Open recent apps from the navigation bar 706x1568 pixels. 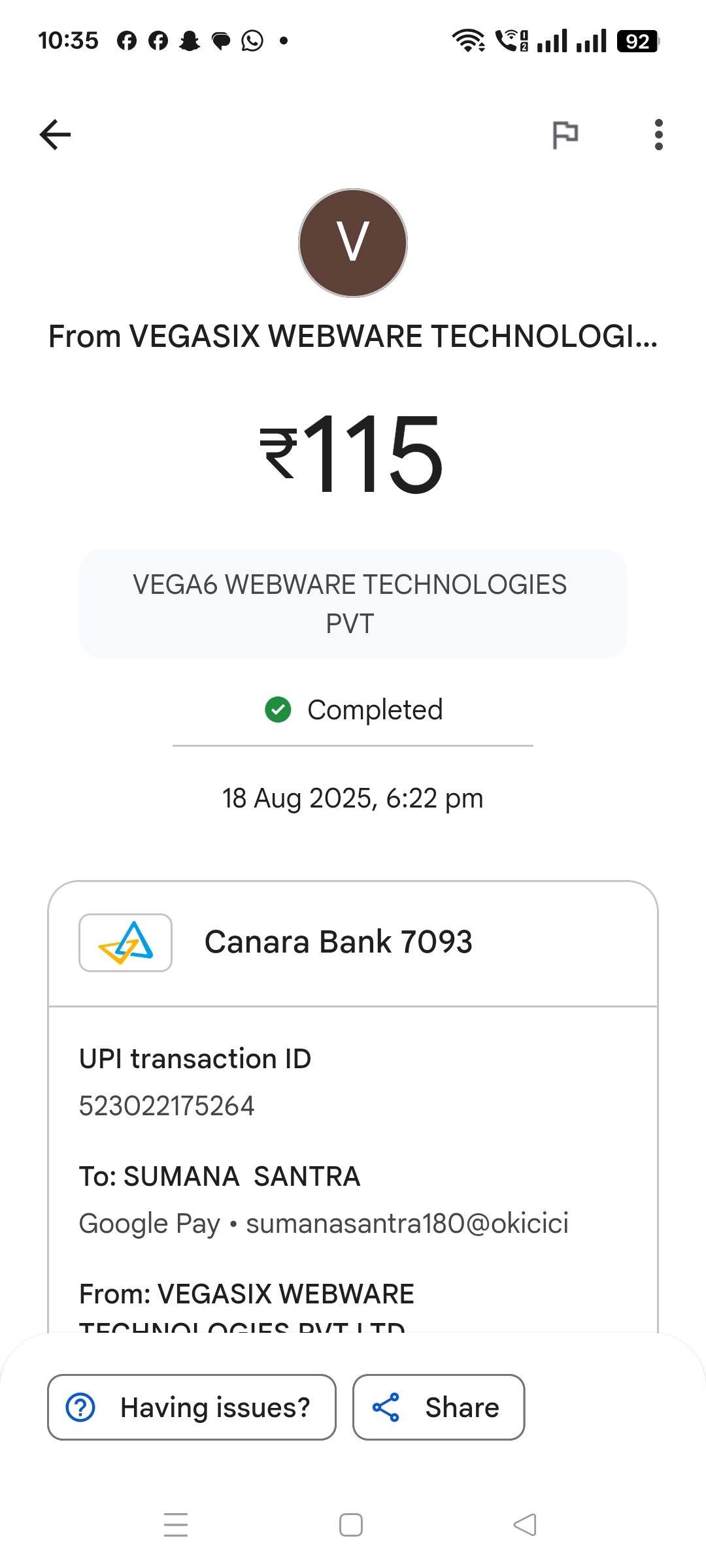click(176, 1525)
